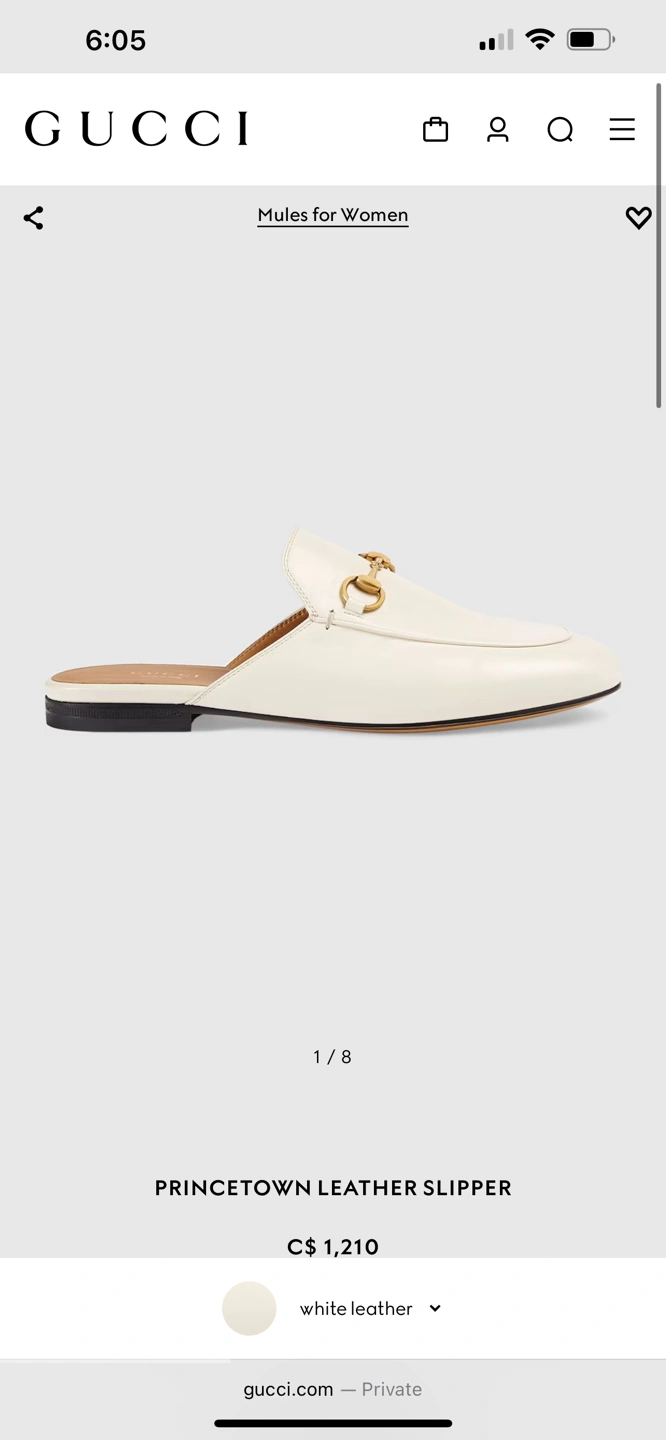This screenshot has height=1440, width=666.
Task: Open the hamburger menu
Action: (622, 129)
